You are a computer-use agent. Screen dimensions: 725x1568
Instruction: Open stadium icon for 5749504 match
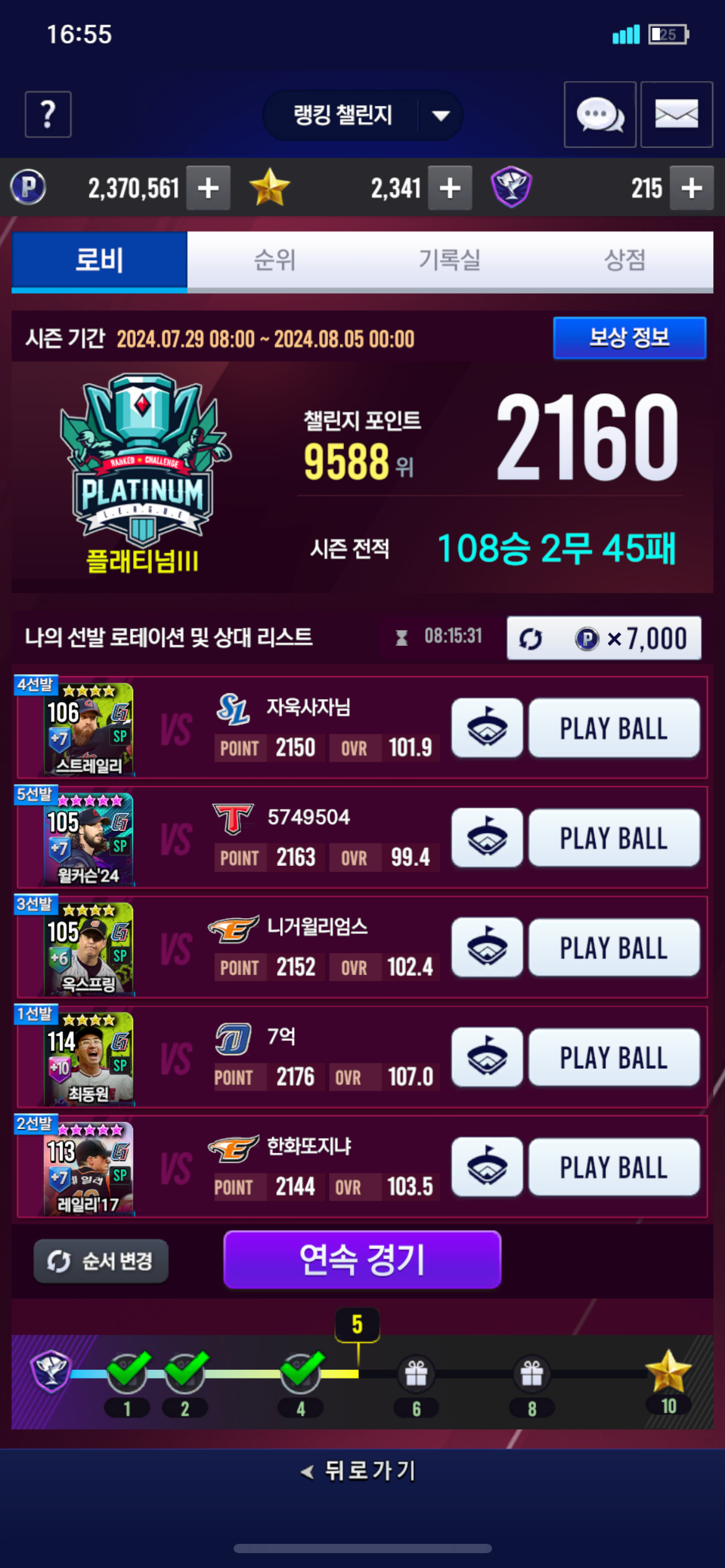(x=487, y=838)
